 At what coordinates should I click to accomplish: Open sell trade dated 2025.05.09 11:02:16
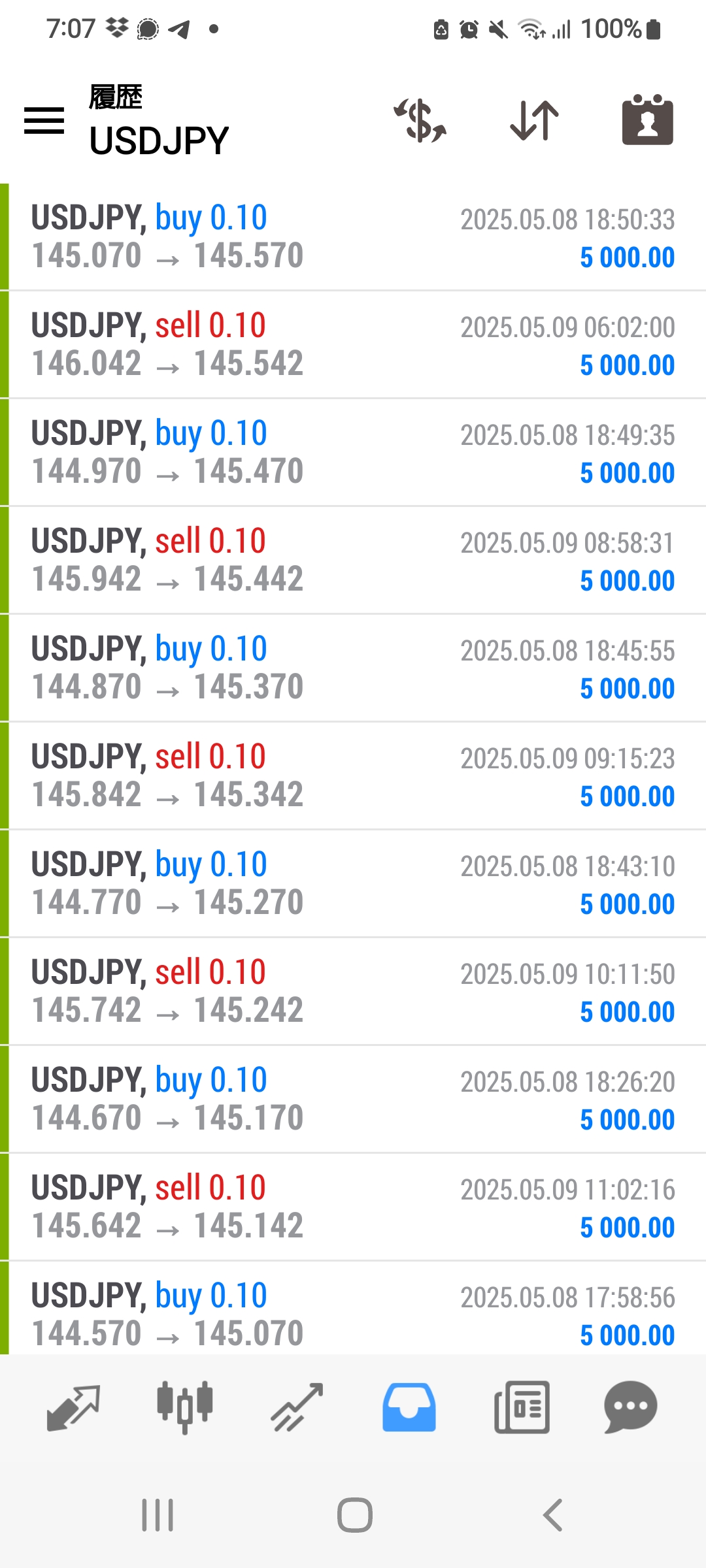(x=353, y=1207)
